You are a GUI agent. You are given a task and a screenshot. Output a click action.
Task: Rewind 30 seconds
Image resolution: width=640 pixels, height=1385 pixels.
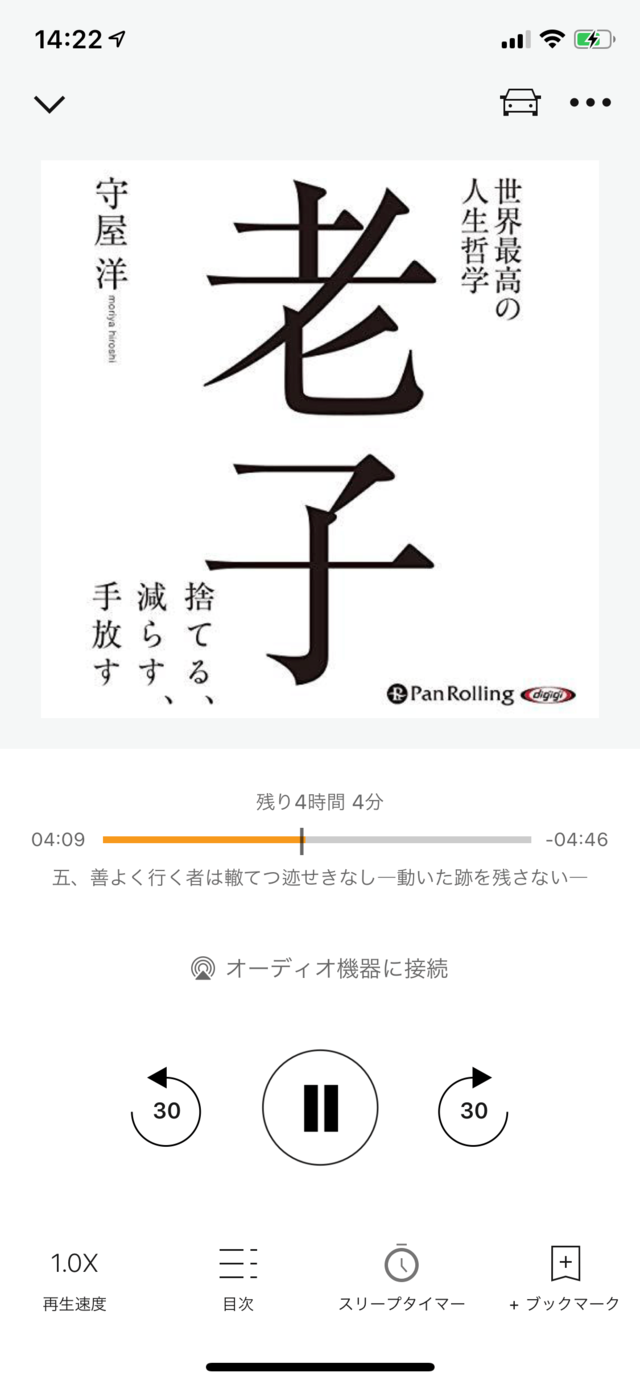click(166, 1109)
